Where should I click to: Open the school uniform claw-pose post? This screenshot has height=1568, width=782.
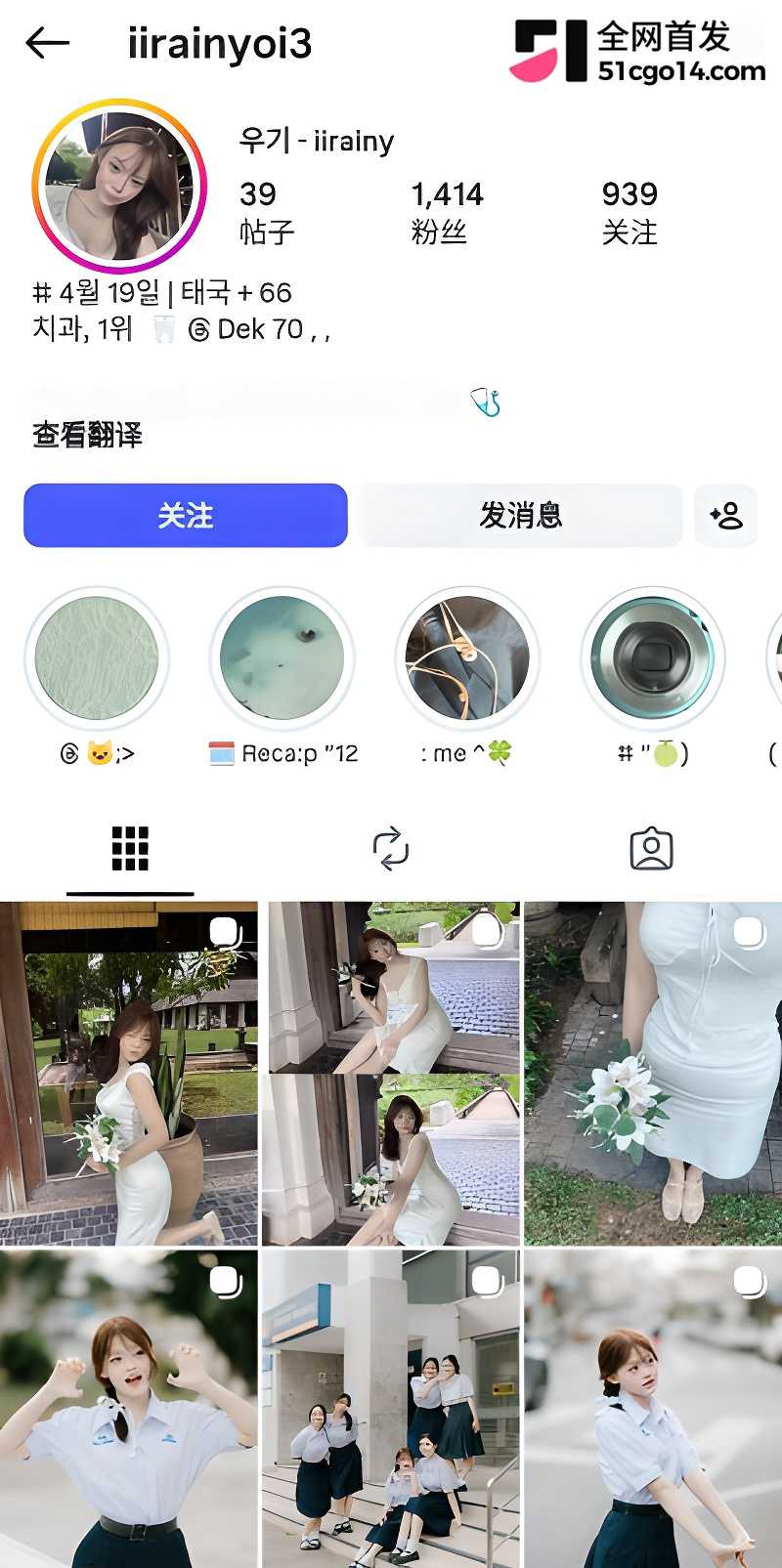coord(129,1409)
